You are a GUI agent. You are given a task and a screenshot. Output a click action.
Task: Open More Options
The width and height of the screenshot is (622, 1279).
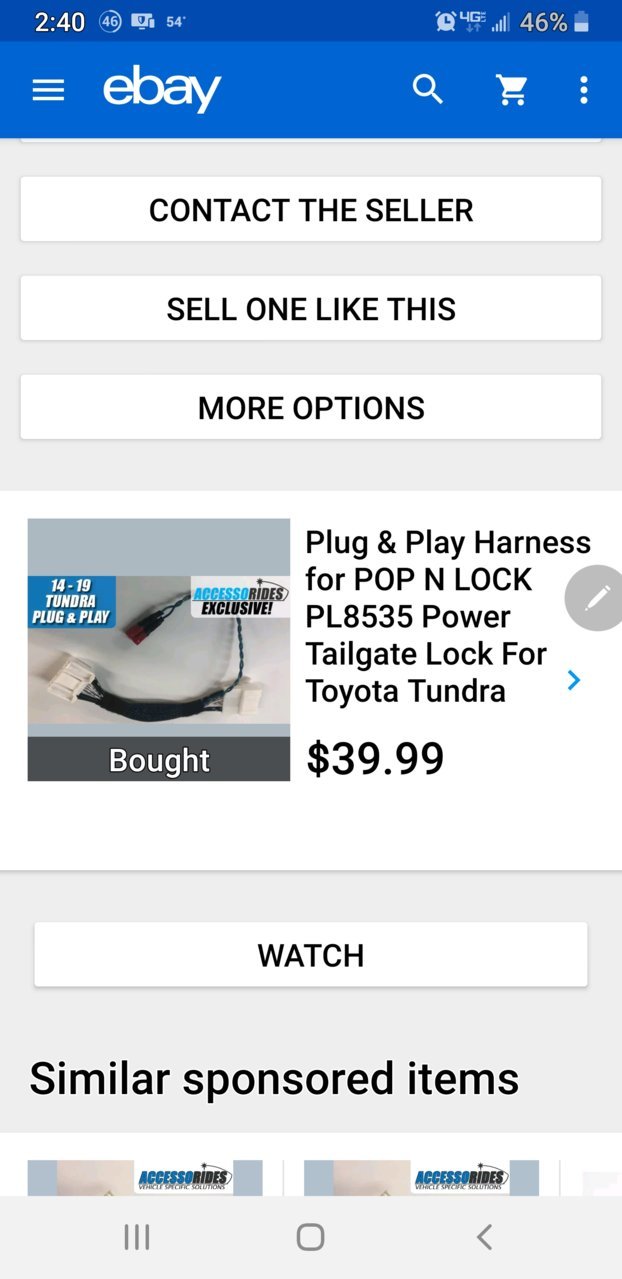coord(311,407)
